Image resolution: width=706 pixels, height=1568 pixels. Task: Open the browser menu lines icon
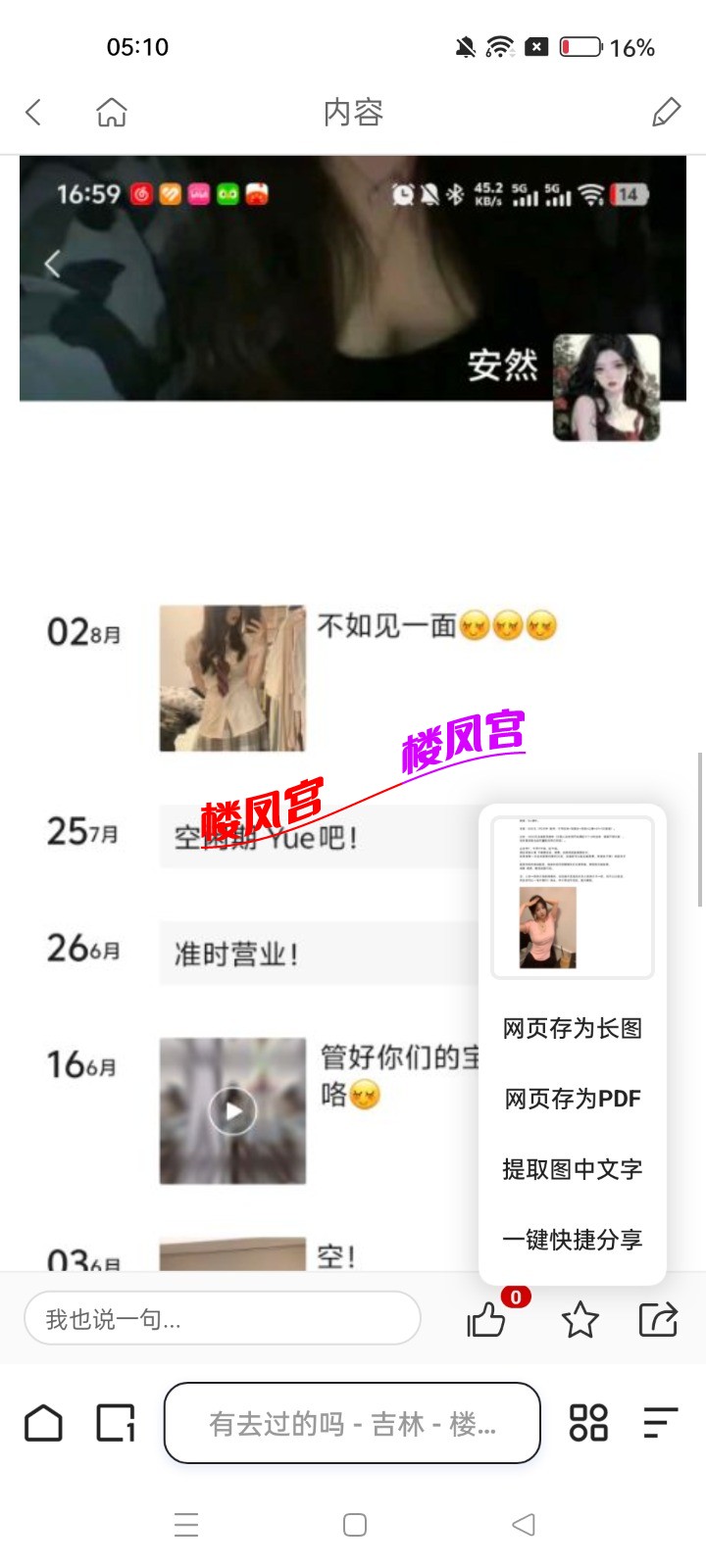coord(661,1423)
